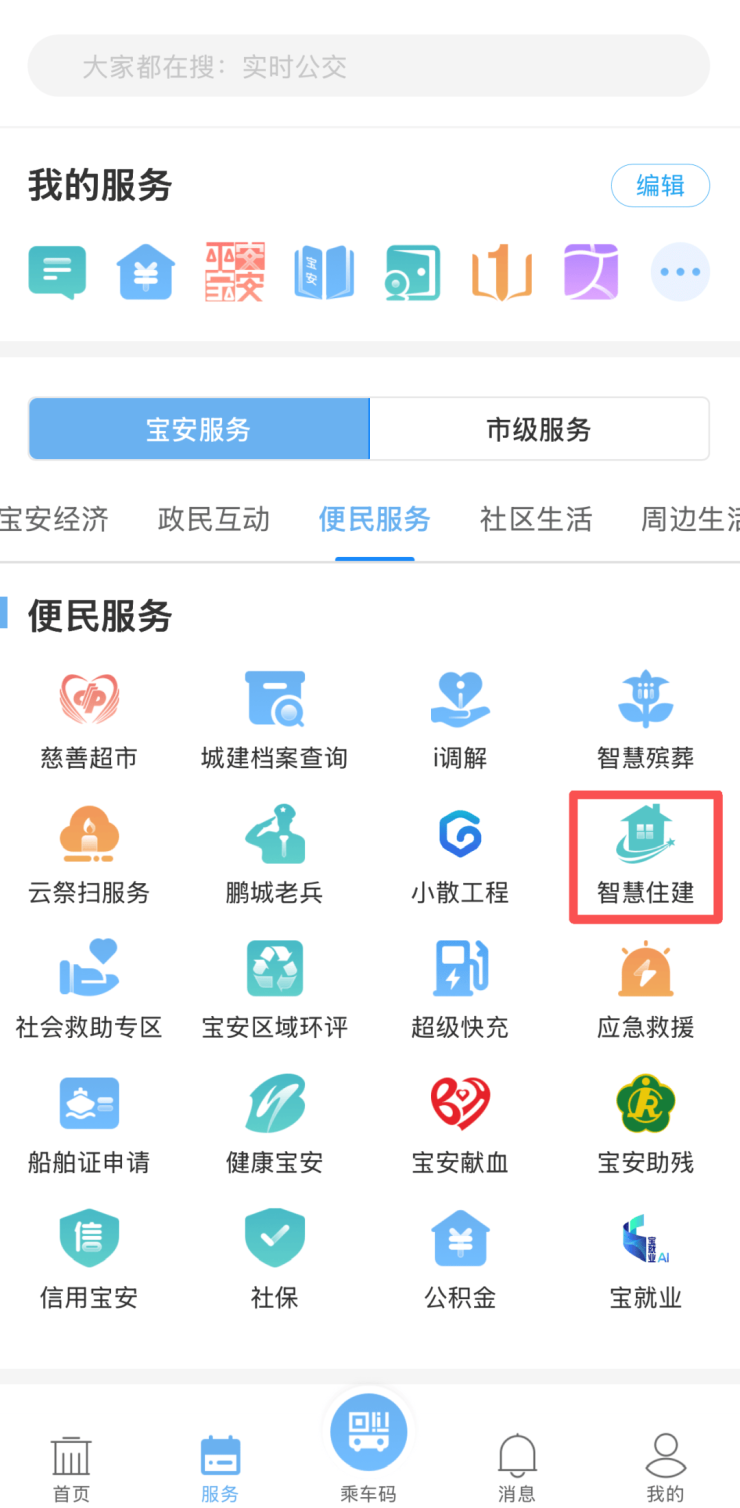The width and height of the screenshot is (740, 1508).
Task: Open 超级快充 charging service
Action: click(460, 990)
